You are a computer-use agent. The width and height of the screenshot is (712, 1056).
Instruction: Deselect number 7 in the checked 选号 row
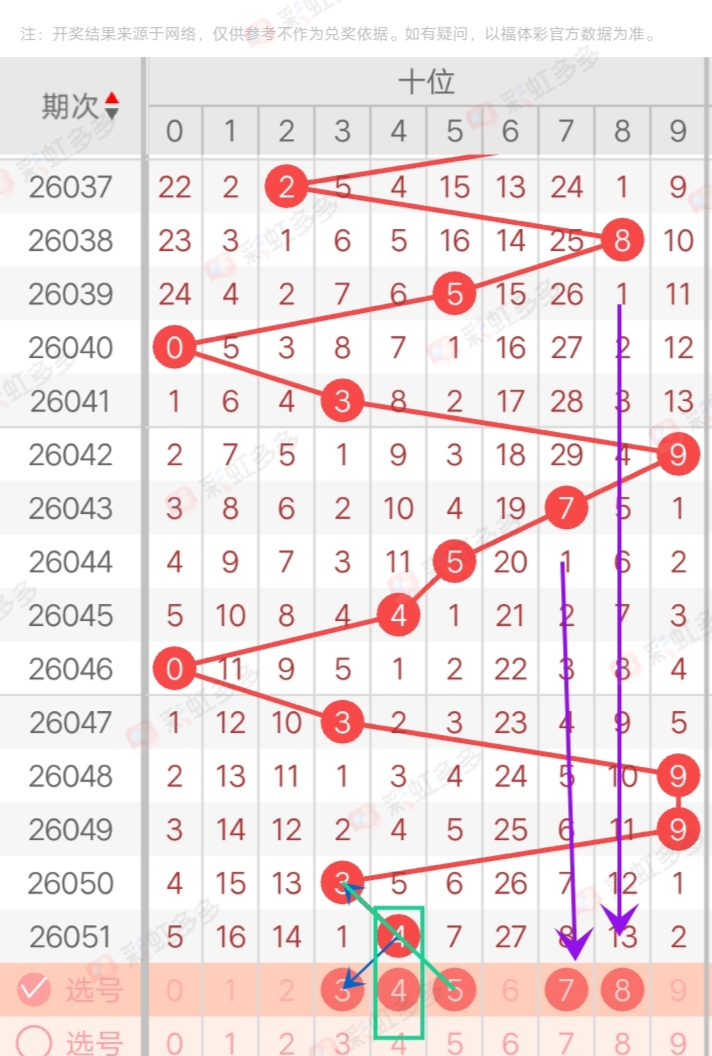(x=567, y=990)
